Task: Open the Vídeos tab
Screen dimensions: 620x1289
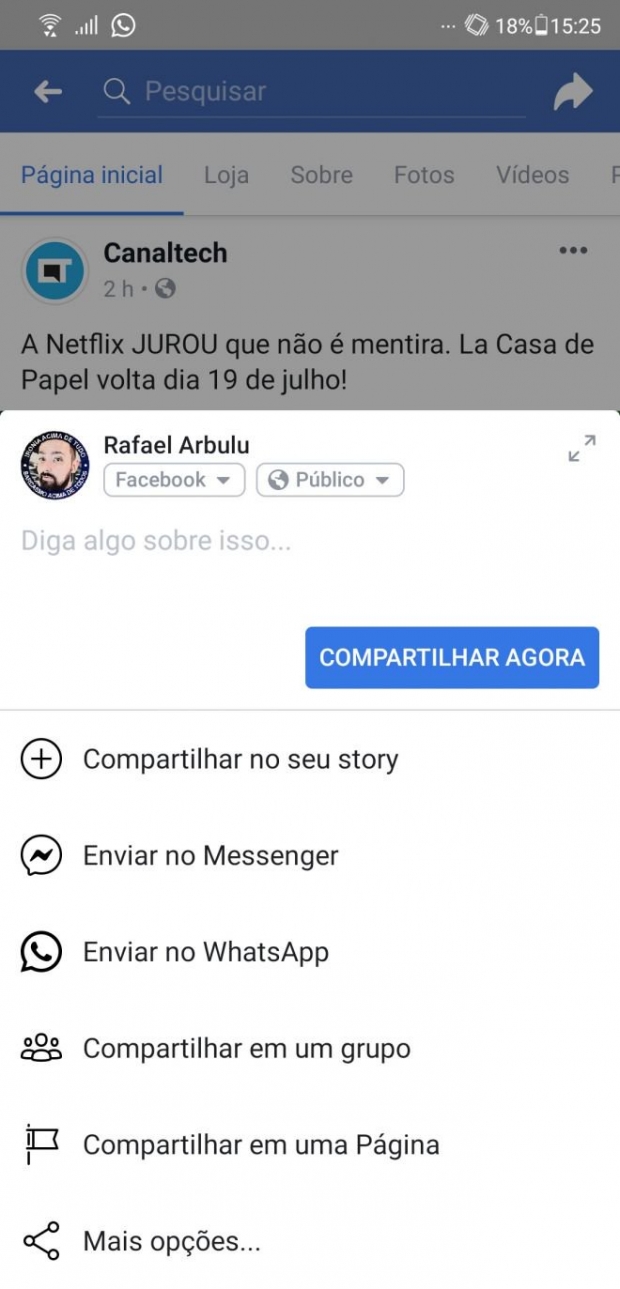Action: (532, 175)
